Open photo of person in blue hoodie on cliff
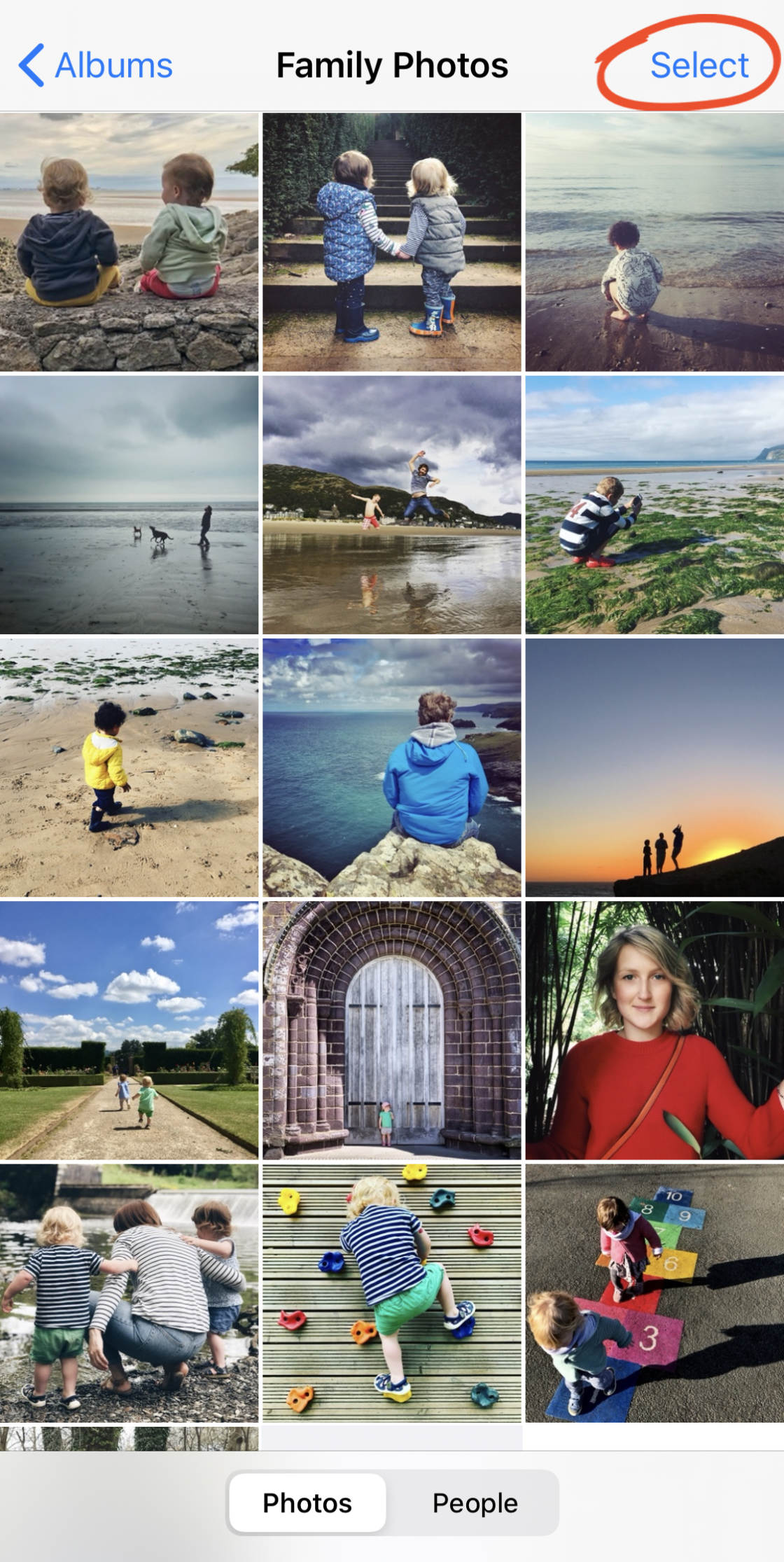 click(x=392, y=767)
